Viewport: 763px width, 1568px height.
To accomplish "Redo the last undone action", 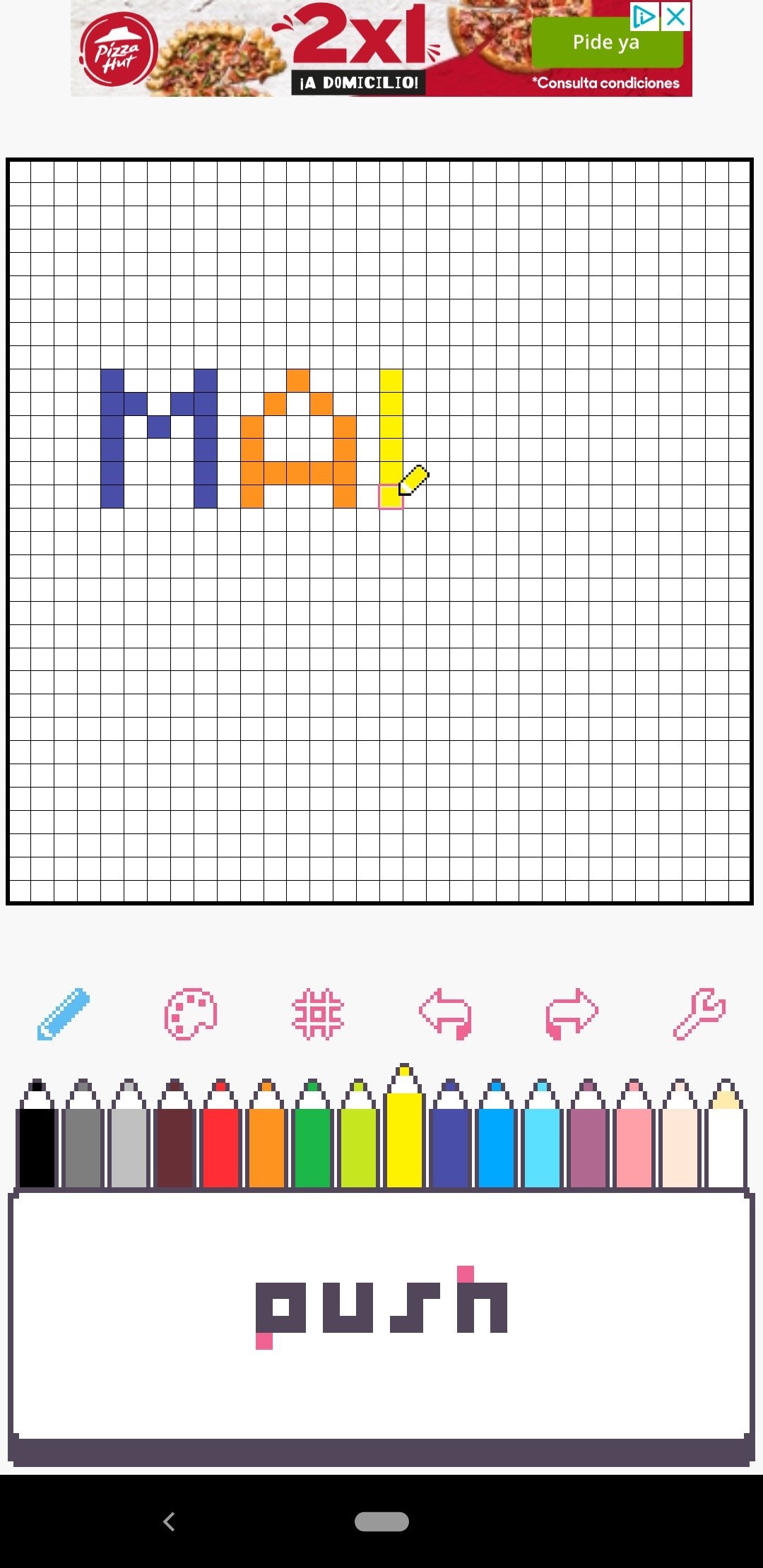I will coord(572,1014).
